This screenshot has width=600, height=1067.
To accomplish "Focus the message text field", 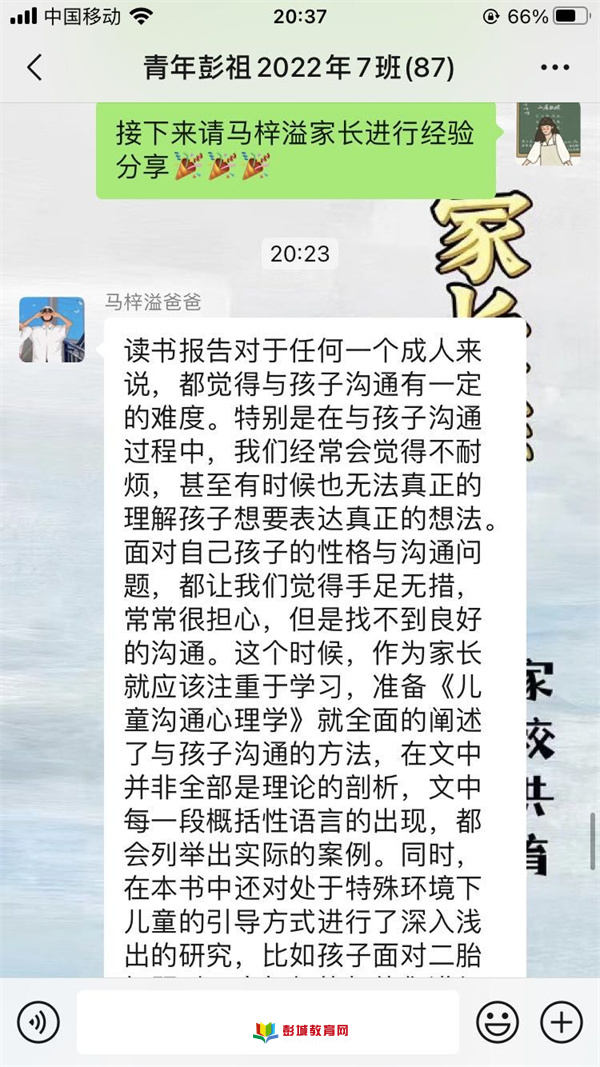I will 267,1021.
